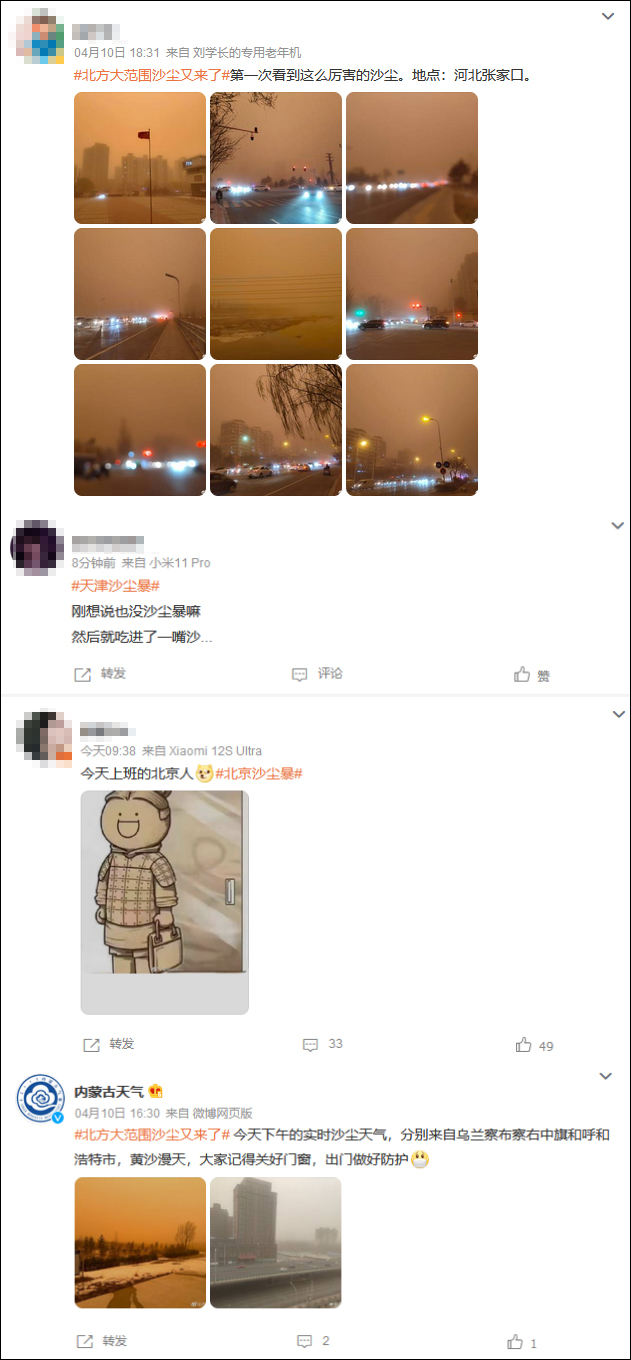Open the 33 comments on the 北京沙尘暴 post

click(x=323, y=1044)
